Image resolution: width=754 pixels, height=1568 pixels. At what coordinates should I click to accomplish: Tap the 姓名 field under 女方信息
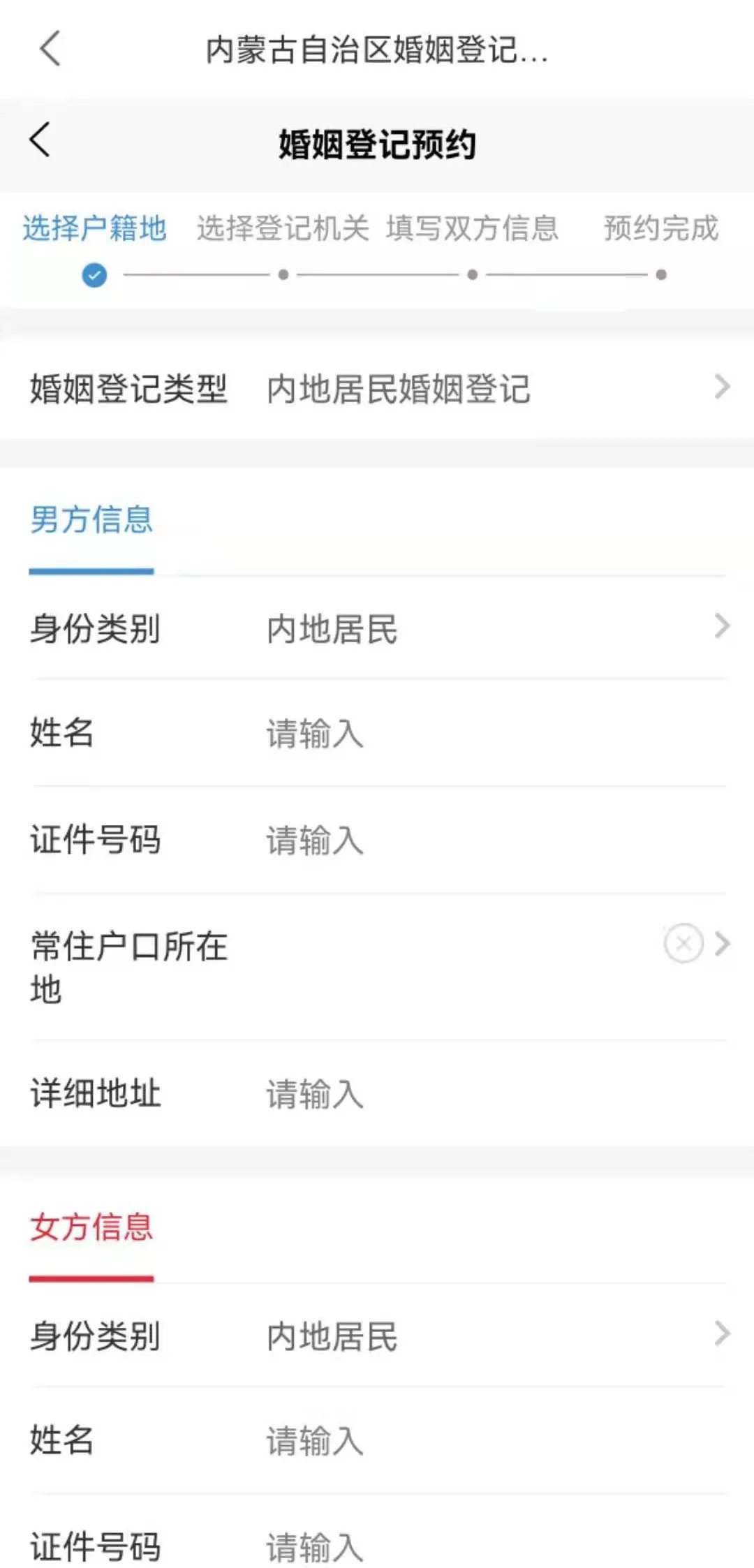point(489,1441)
